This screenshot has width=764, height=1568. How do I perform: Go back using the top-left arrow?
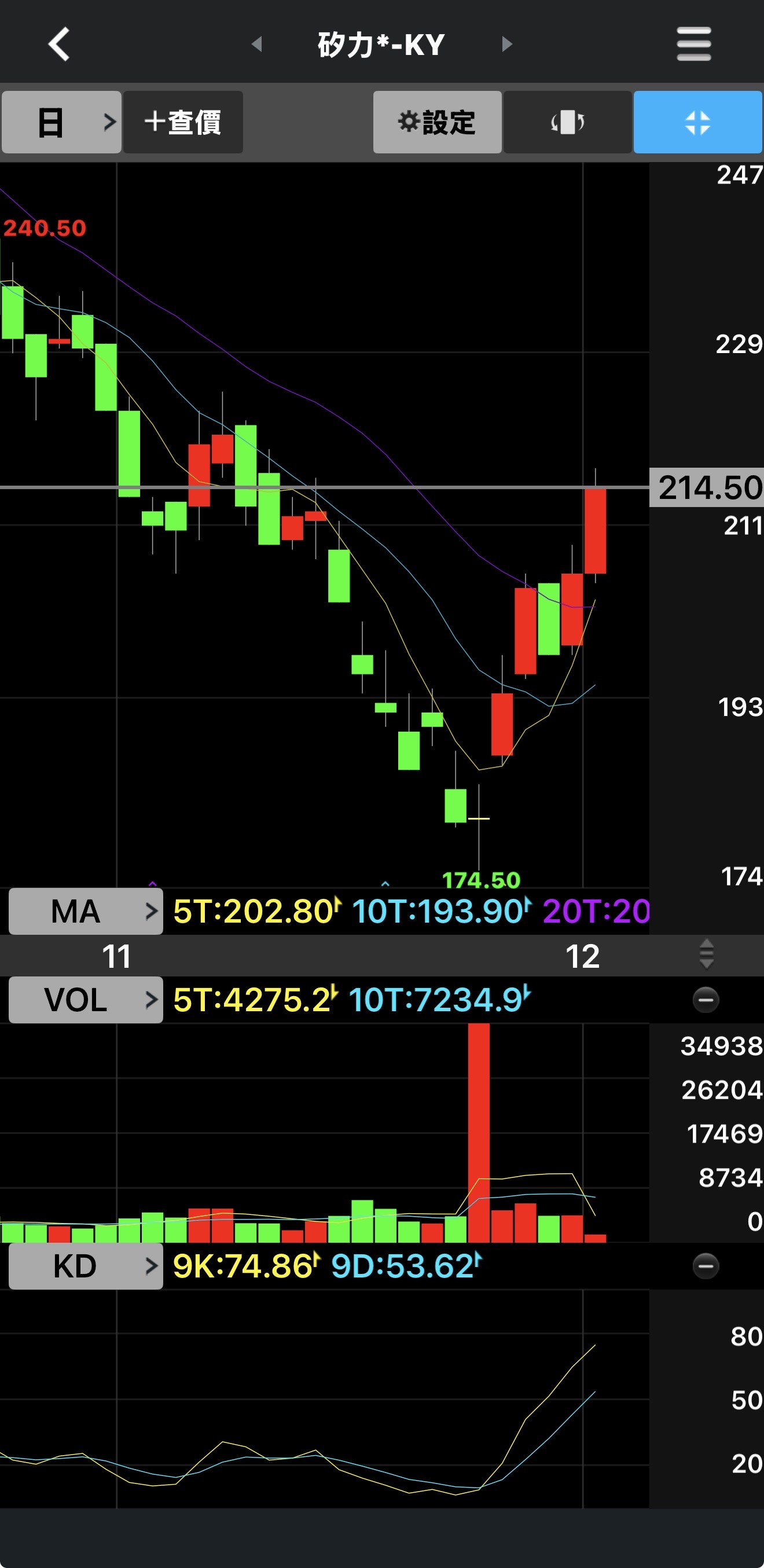(x=59, y=45)
